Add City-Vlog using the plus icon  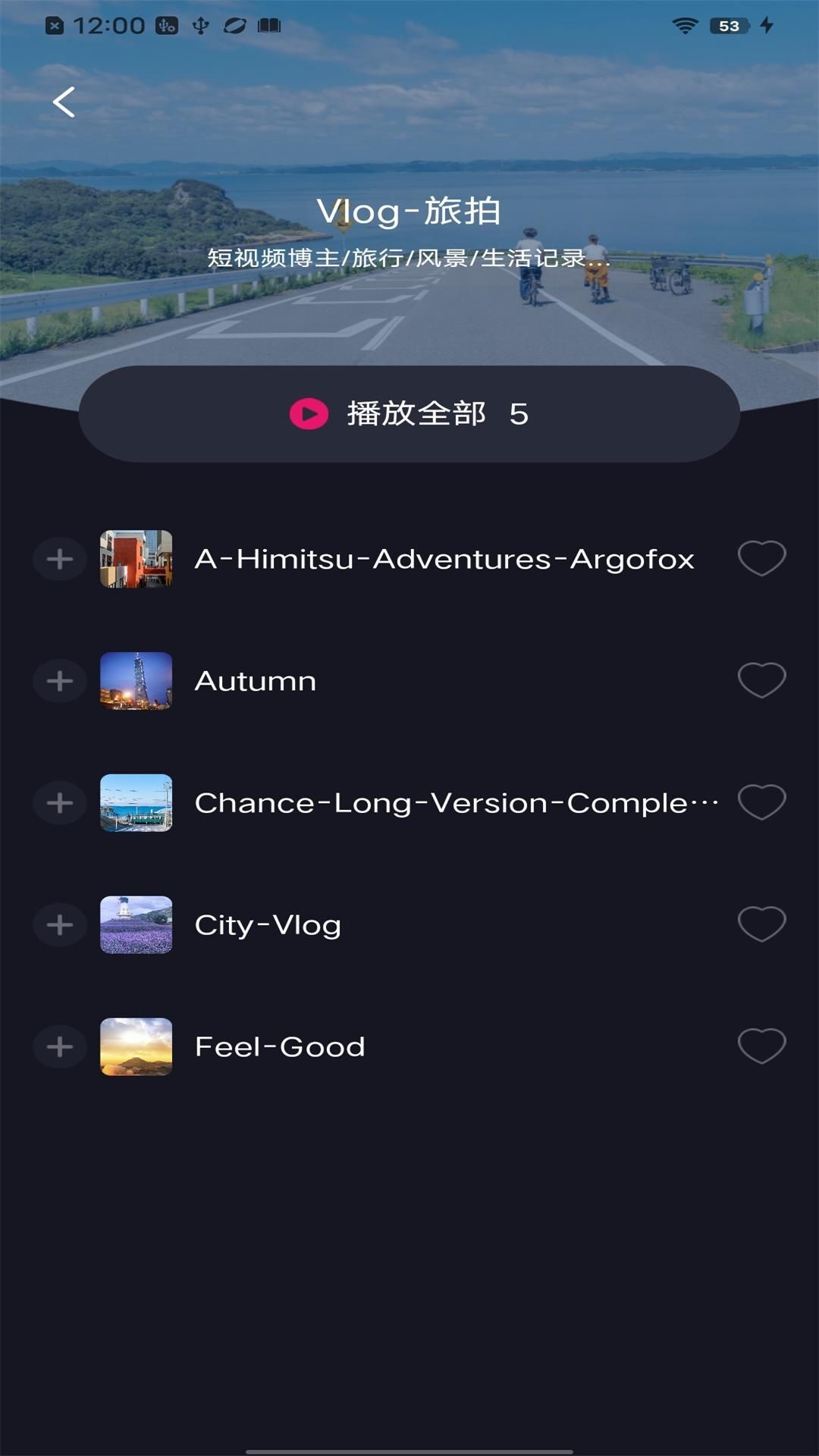click(x=60, y=924)
